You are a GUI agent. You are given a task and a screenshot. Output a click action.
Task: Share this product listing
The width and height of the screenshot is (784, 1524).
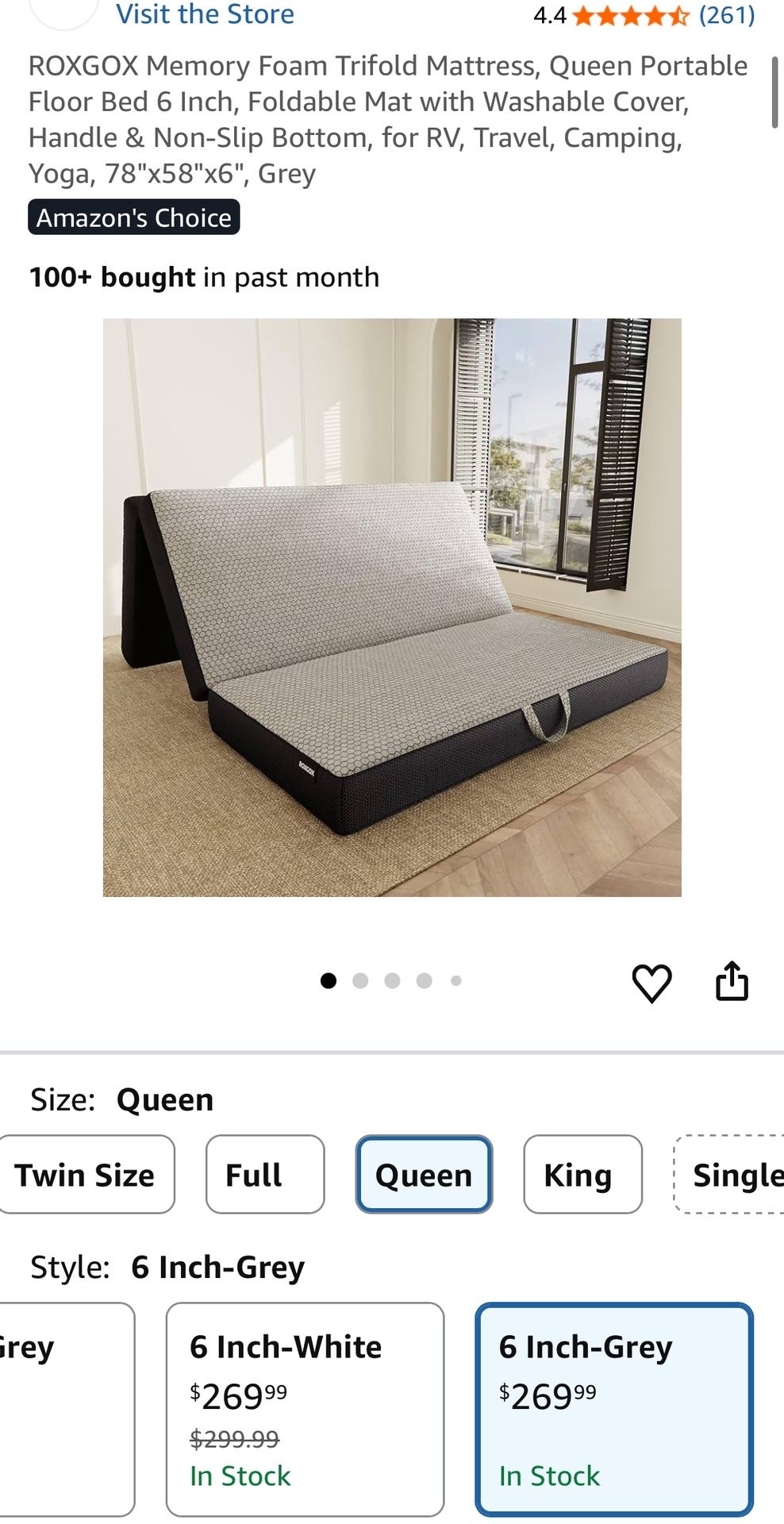732,981
